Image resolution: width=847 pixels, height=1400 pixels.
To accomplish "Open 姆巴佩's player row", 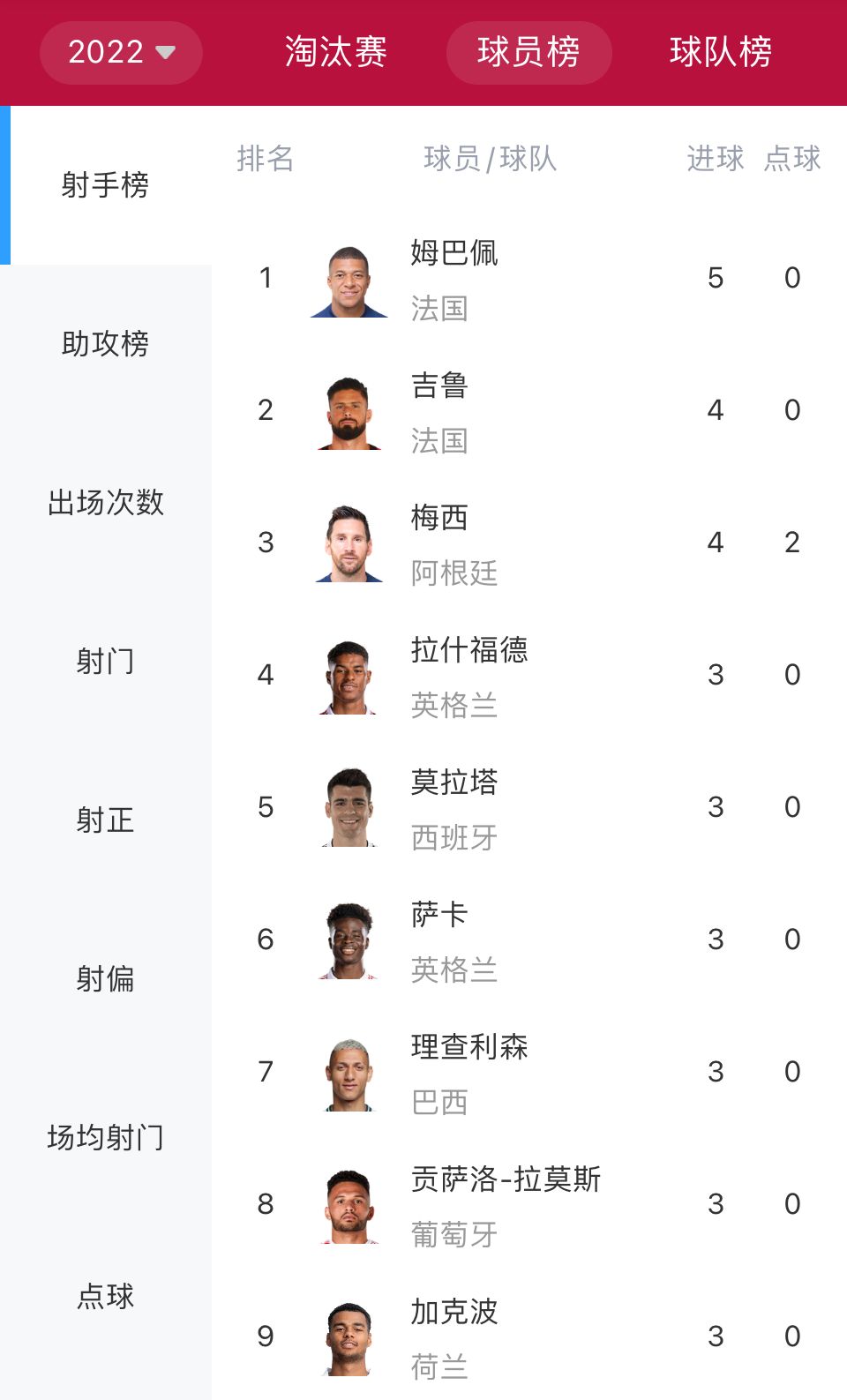I will (529, 278).
